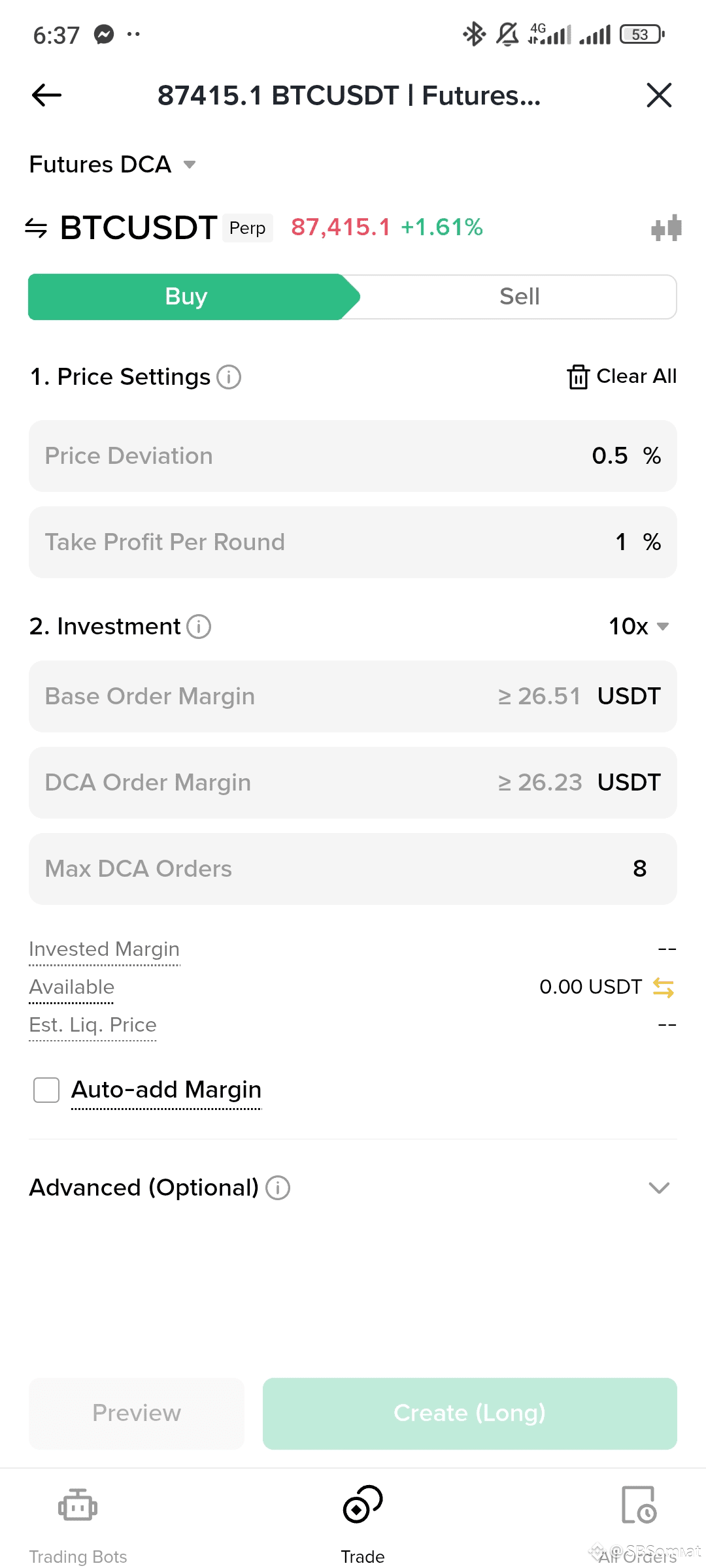Image resolution: width=706 pixels, height=1568 pixels.
Task: Edit the Max DCA Orders field
Action: point(353,869)
